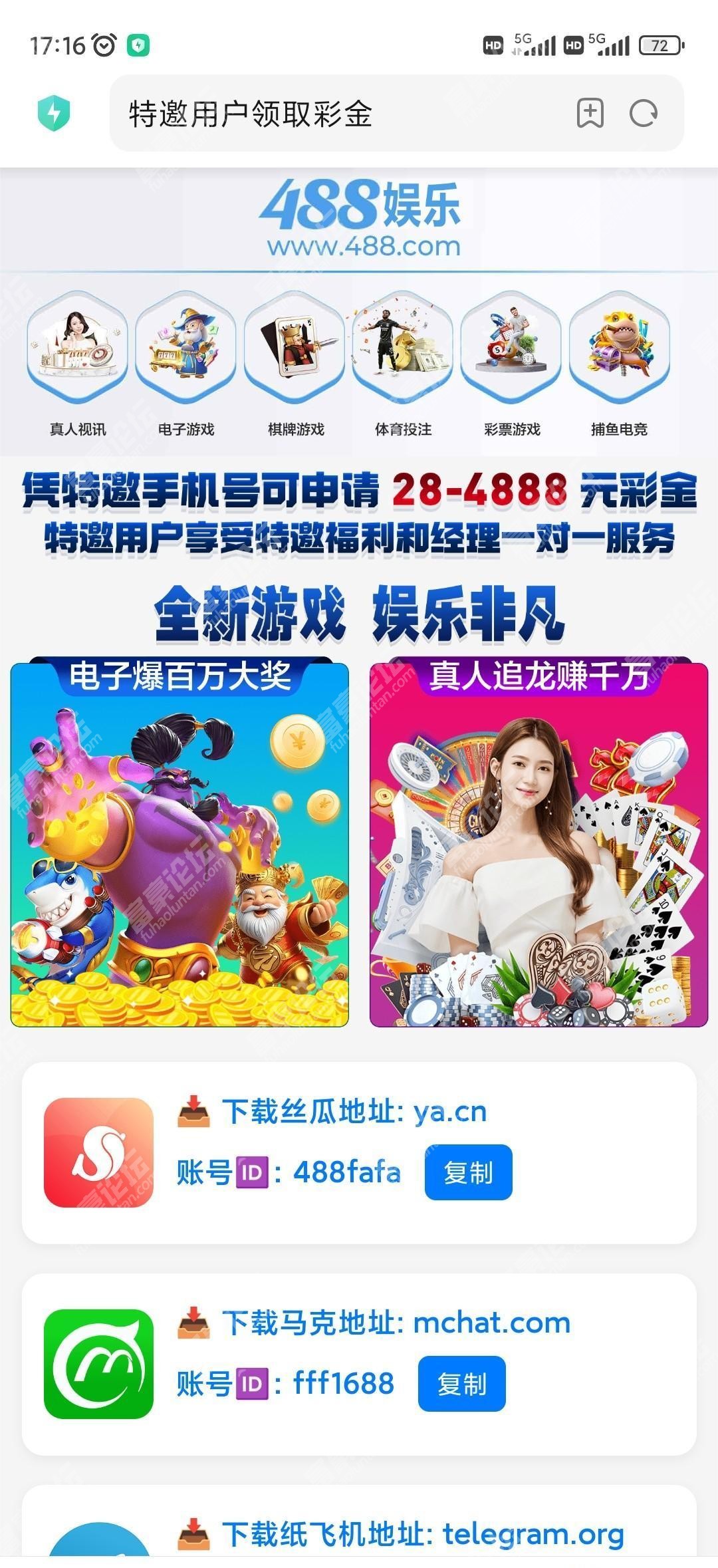Screen dimensions: 718x1568
Task: Add this page to bookmarks
Action: (x=590, y=113)
